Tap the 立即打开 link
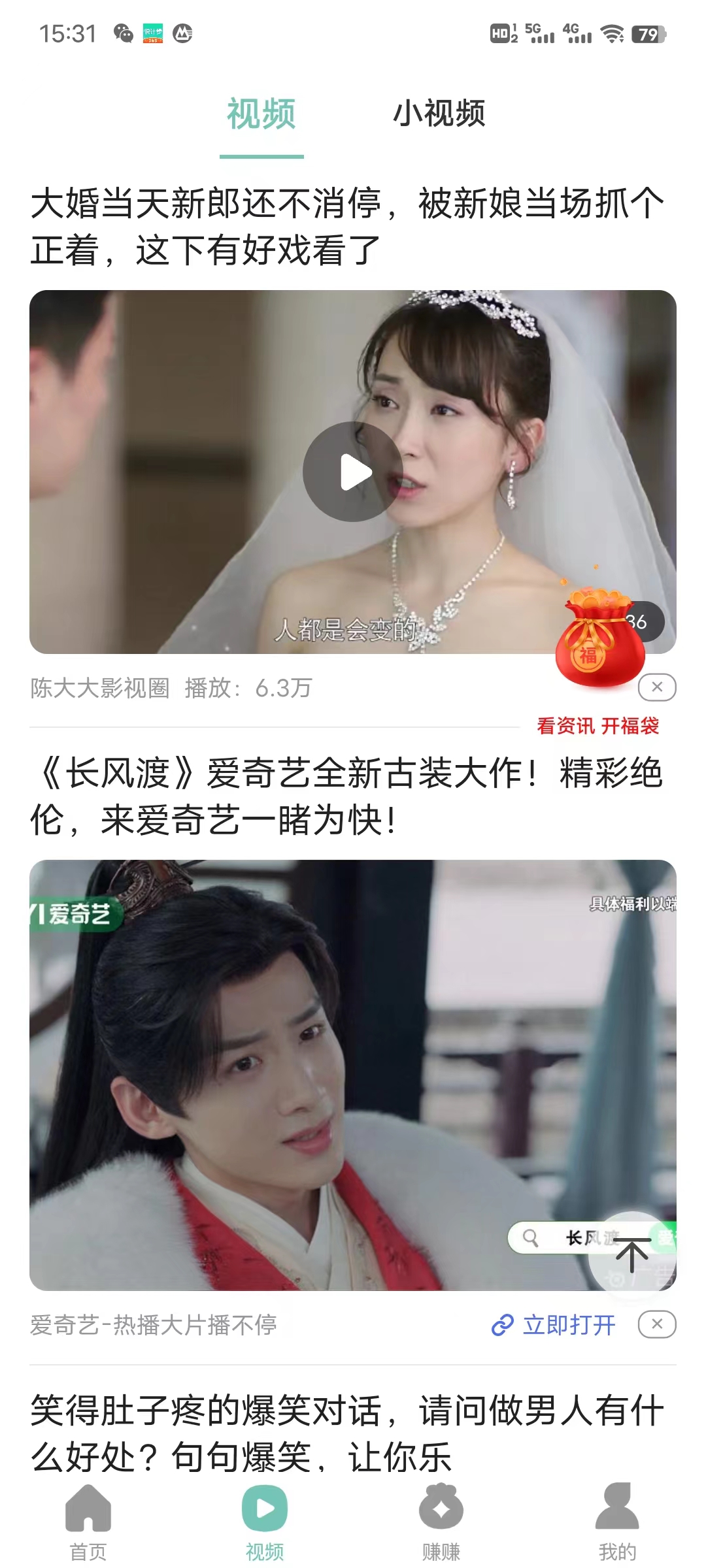The width and height of the screenshot is (706, 1568). click(x=554, y=1325)
